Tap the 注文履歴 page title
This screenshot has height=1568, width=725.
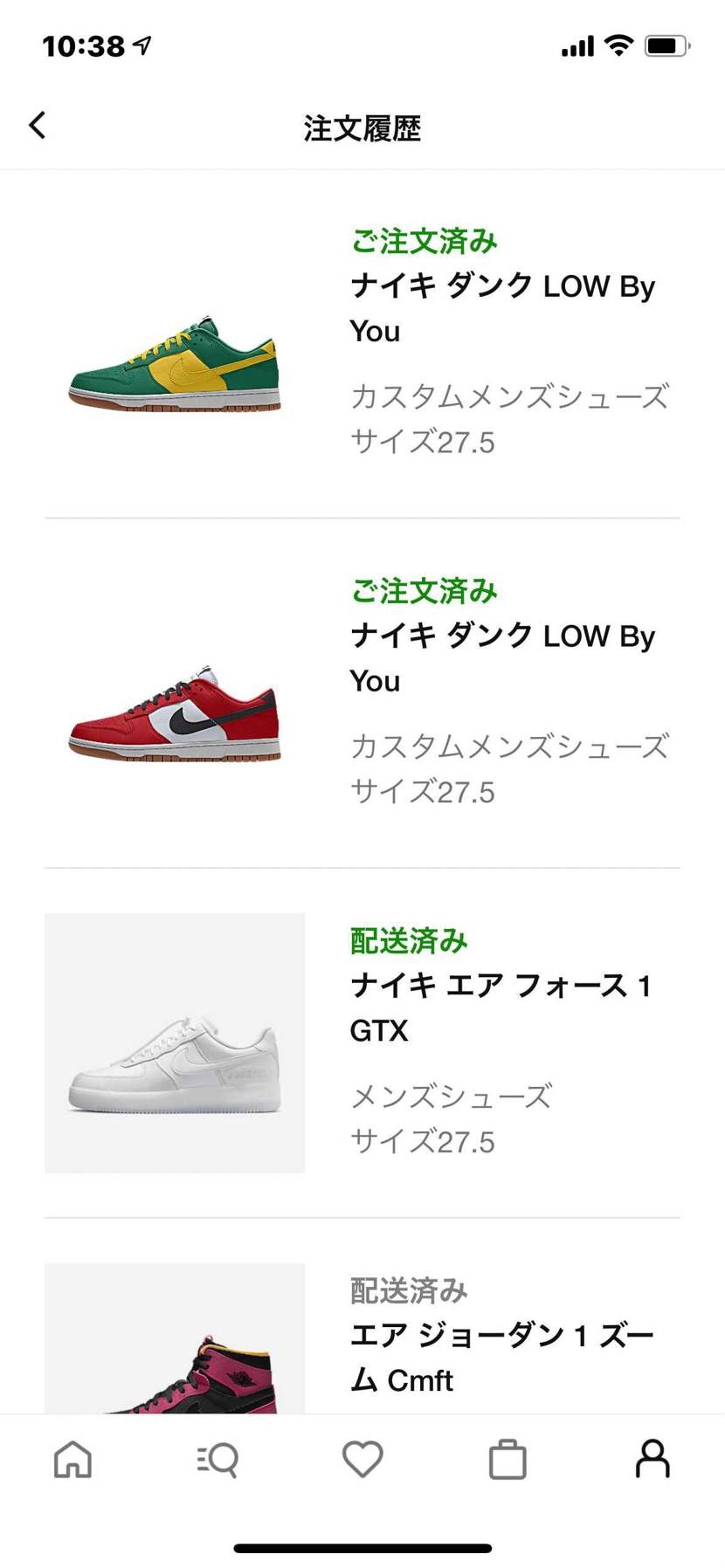coord(362,128)
